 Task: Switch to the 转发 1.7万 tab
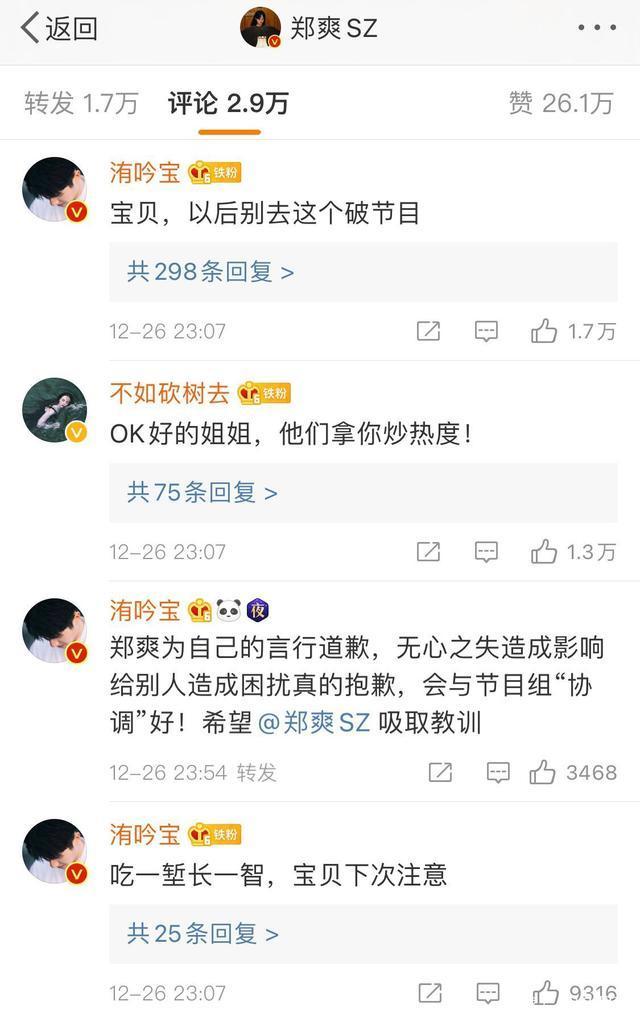81,103
